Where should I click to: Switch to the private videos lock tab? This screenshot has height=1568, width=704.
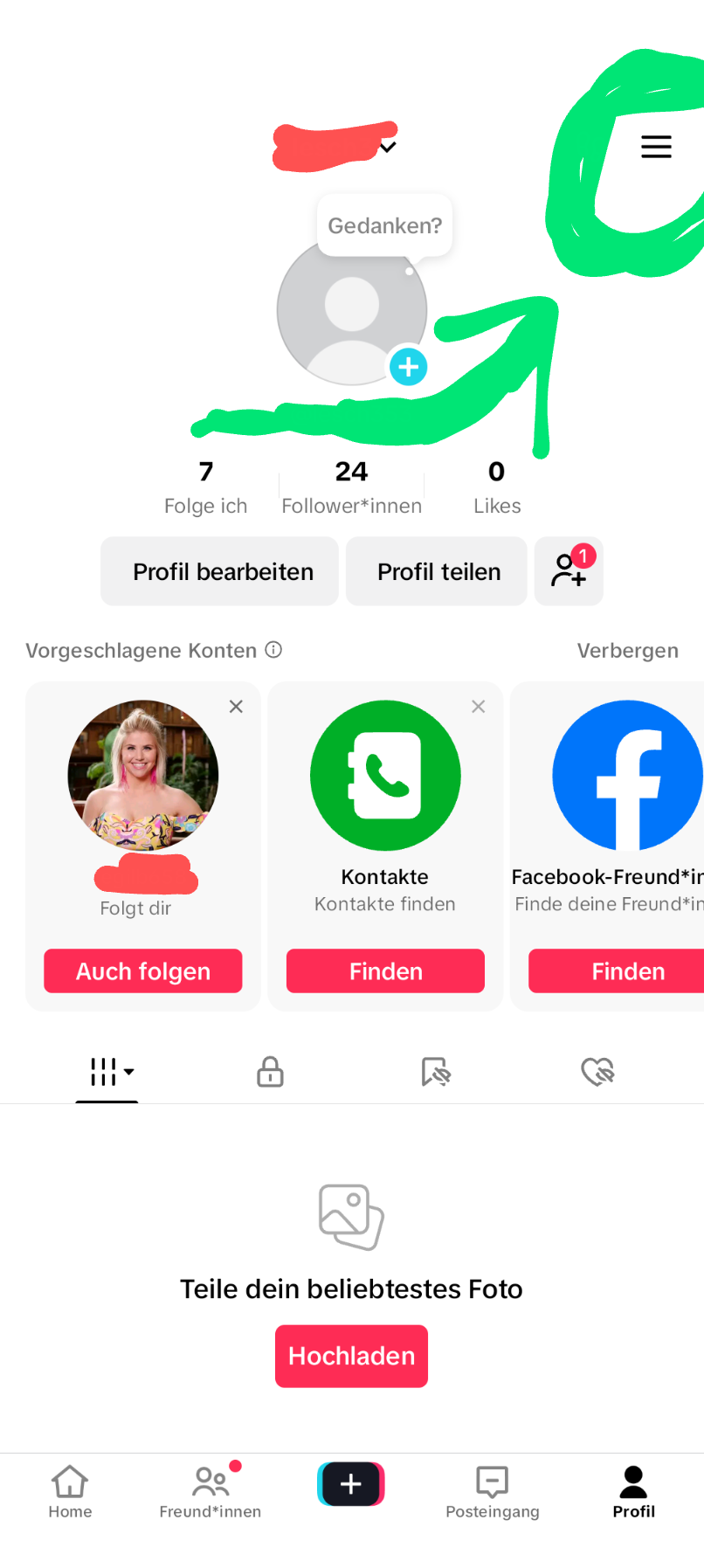pos(270,1071)
